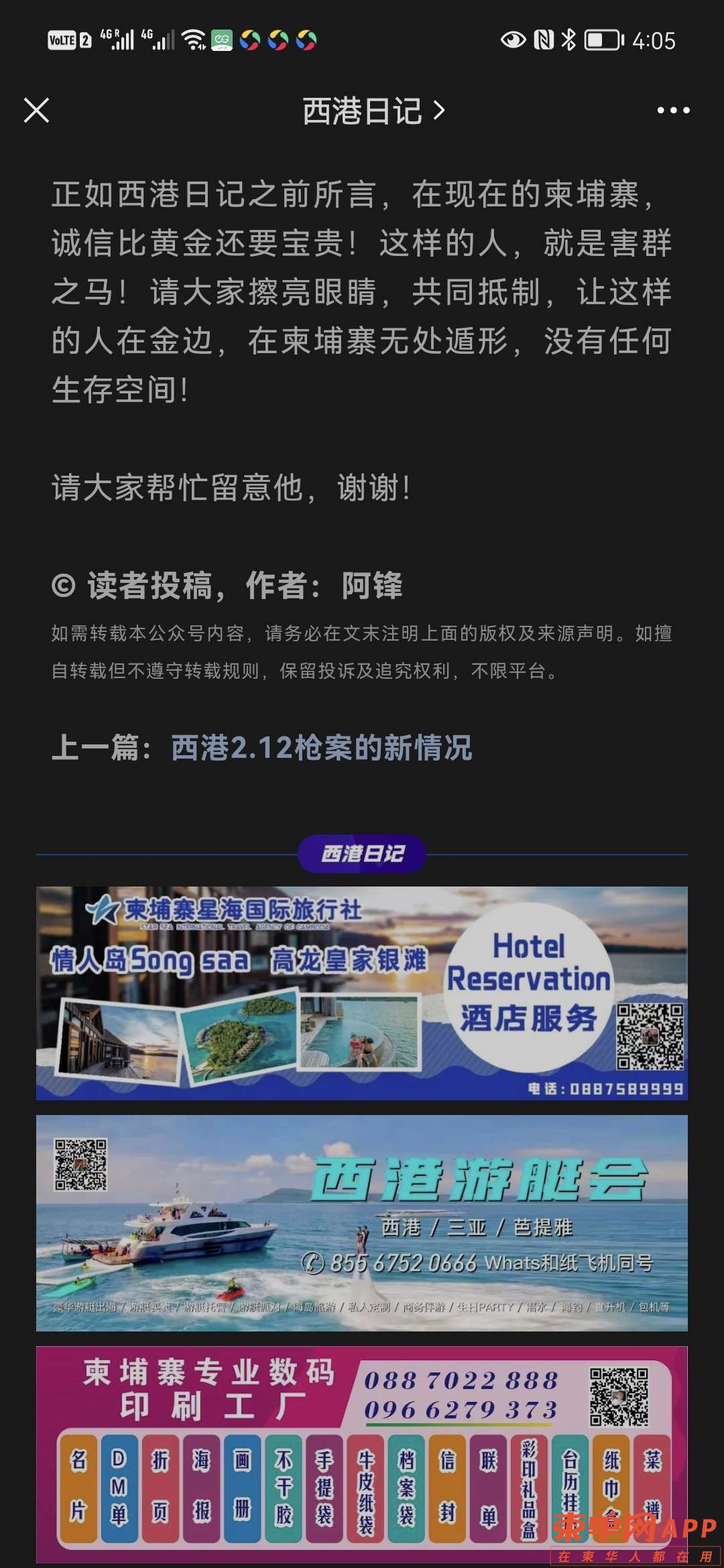Open the 柬埔寨星海国际旅行社 hotel reservation banner
The width and height of the screenshot is (724, 1568).
point(362,993)
